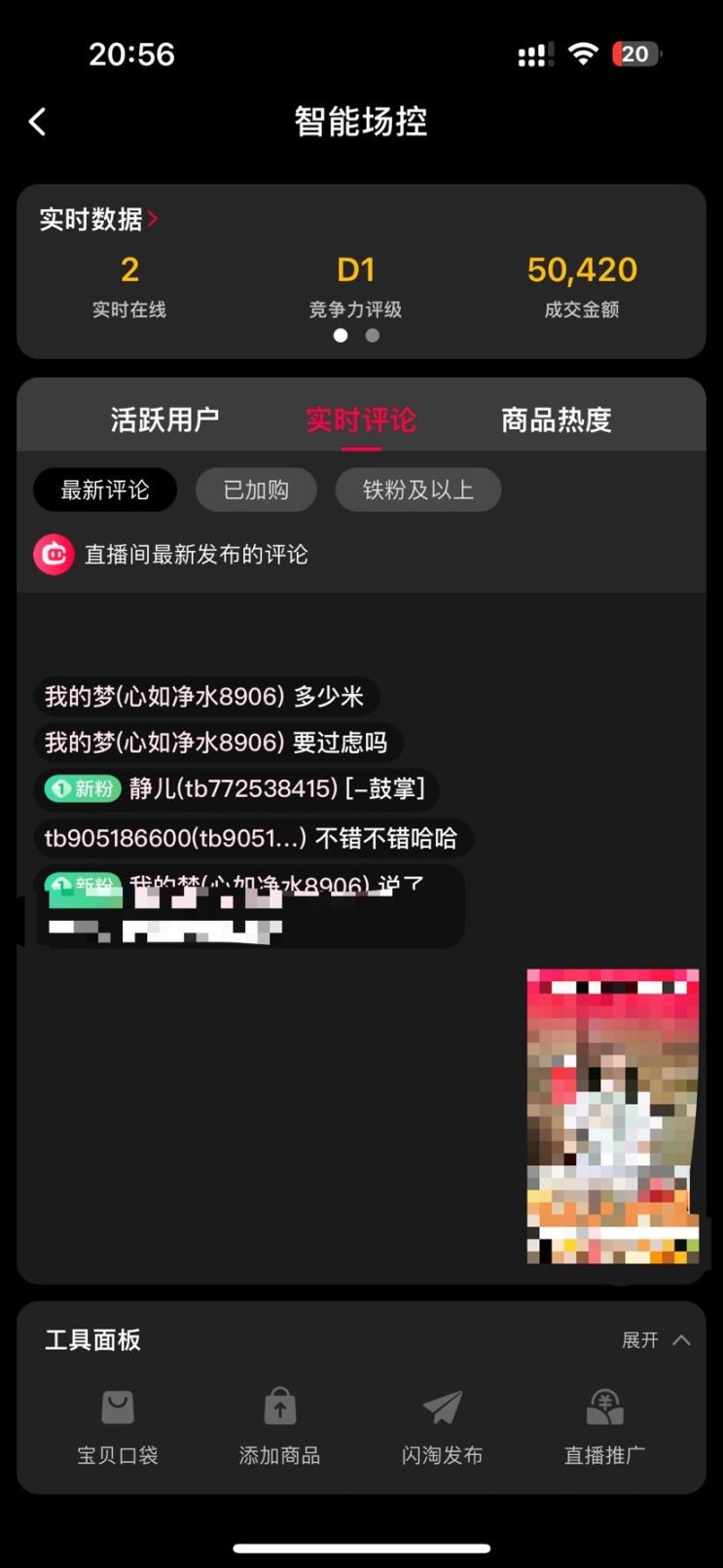The image size is (723, 1568).
Task: Go back using the top-left arrow
Action: click(x=38, y=122)
